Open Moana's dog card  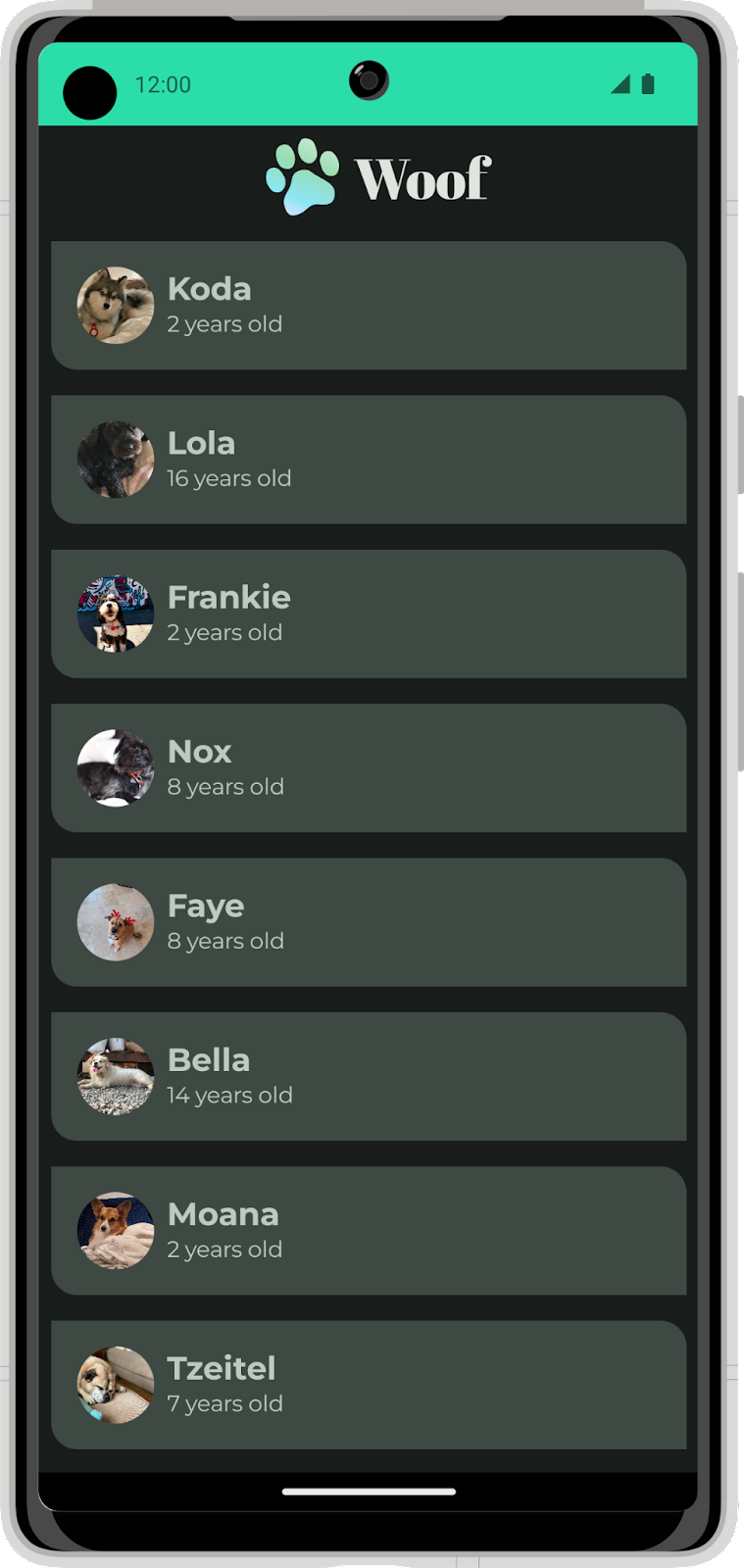(x=369, y=1231)
